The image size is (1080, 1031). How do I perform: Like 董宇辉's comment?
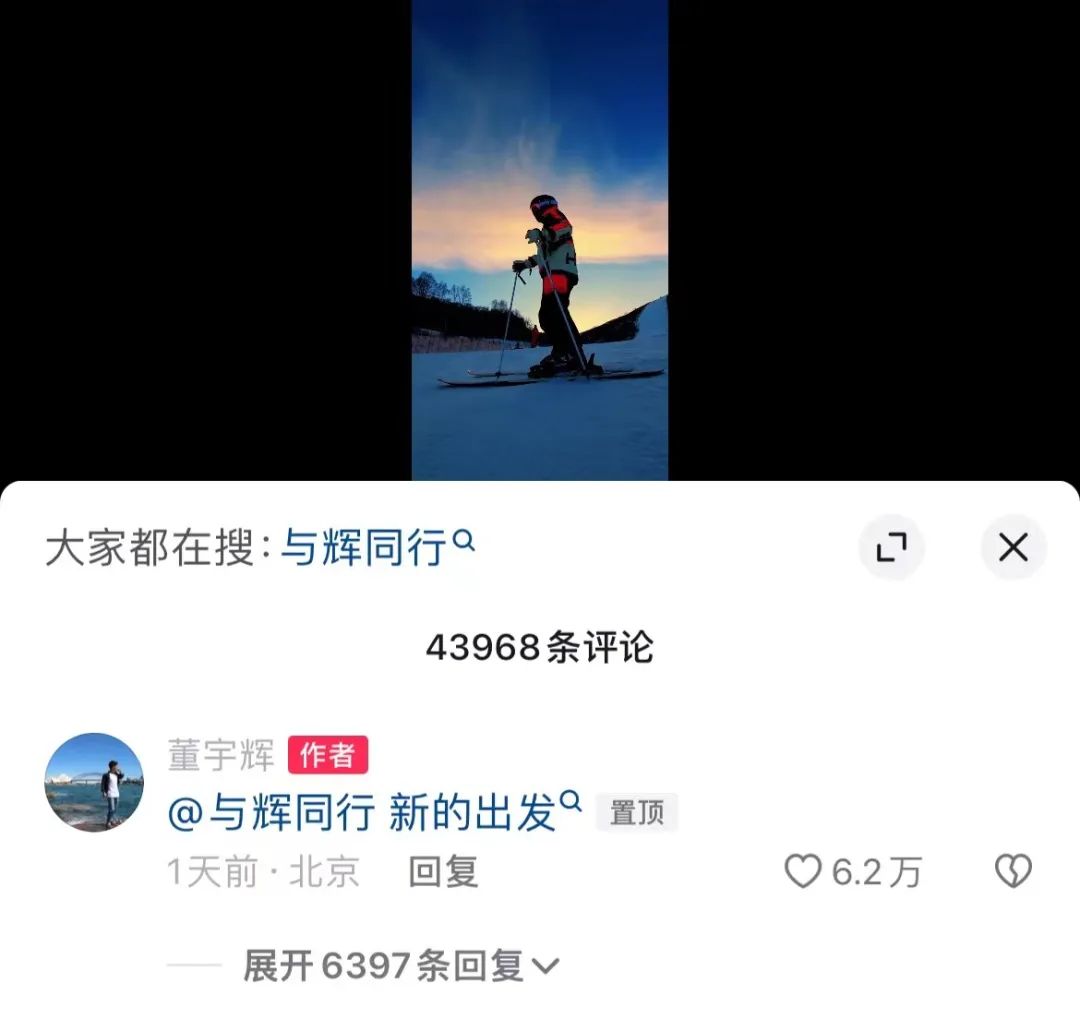coord(802,872)
